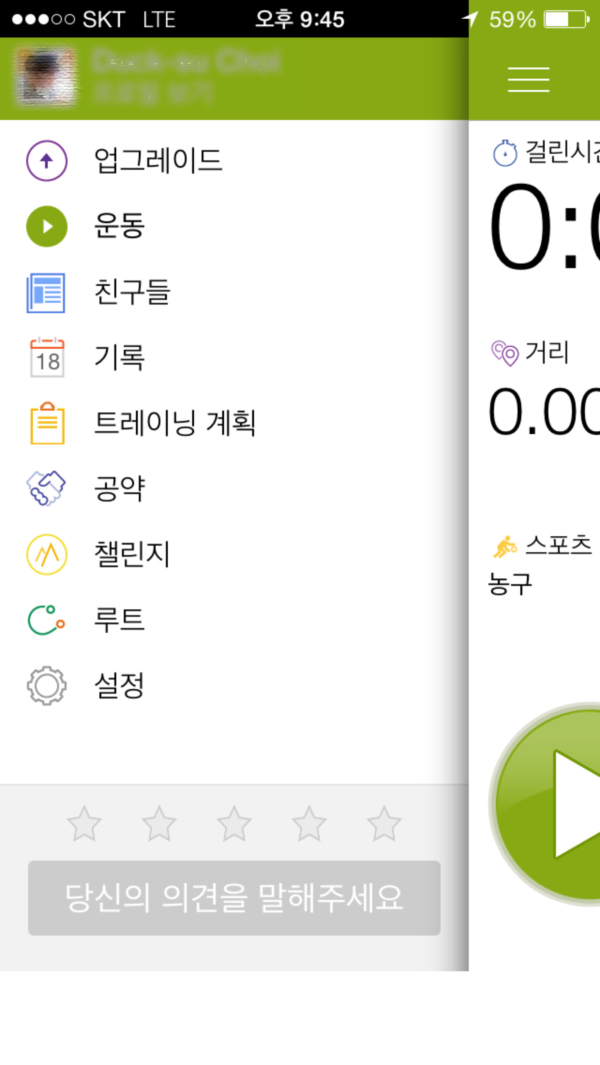Screen dimensions: 600x1065
Task: Change the 스포츠 sport selection 농구
Action: coord(540,566)
